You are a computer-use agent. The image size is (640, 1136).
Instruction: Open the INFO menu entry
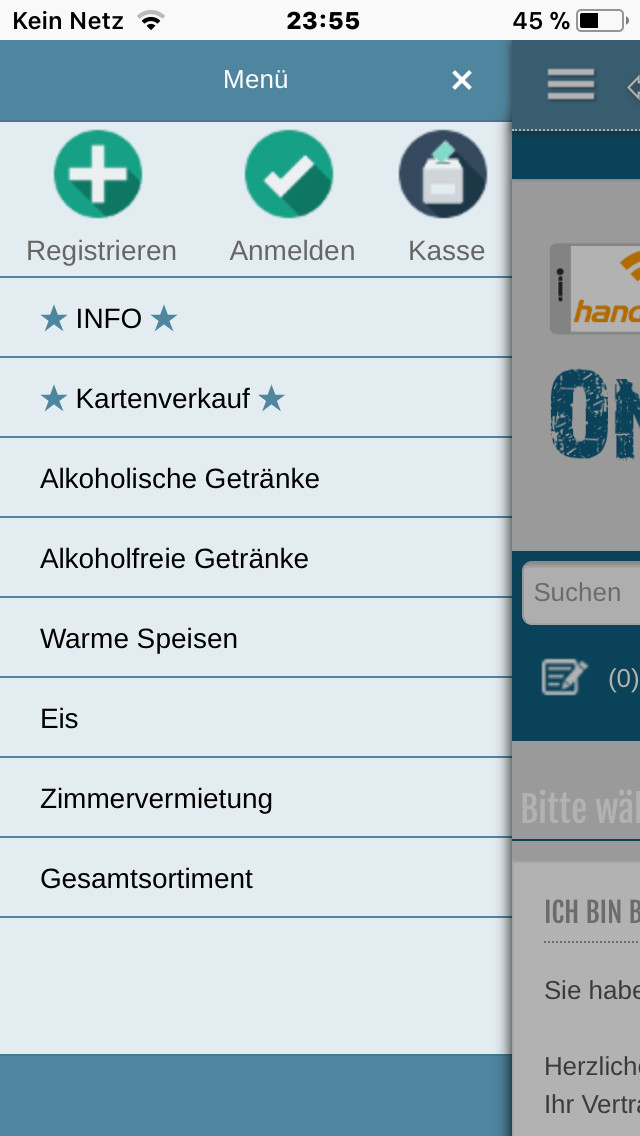point(256,317)
